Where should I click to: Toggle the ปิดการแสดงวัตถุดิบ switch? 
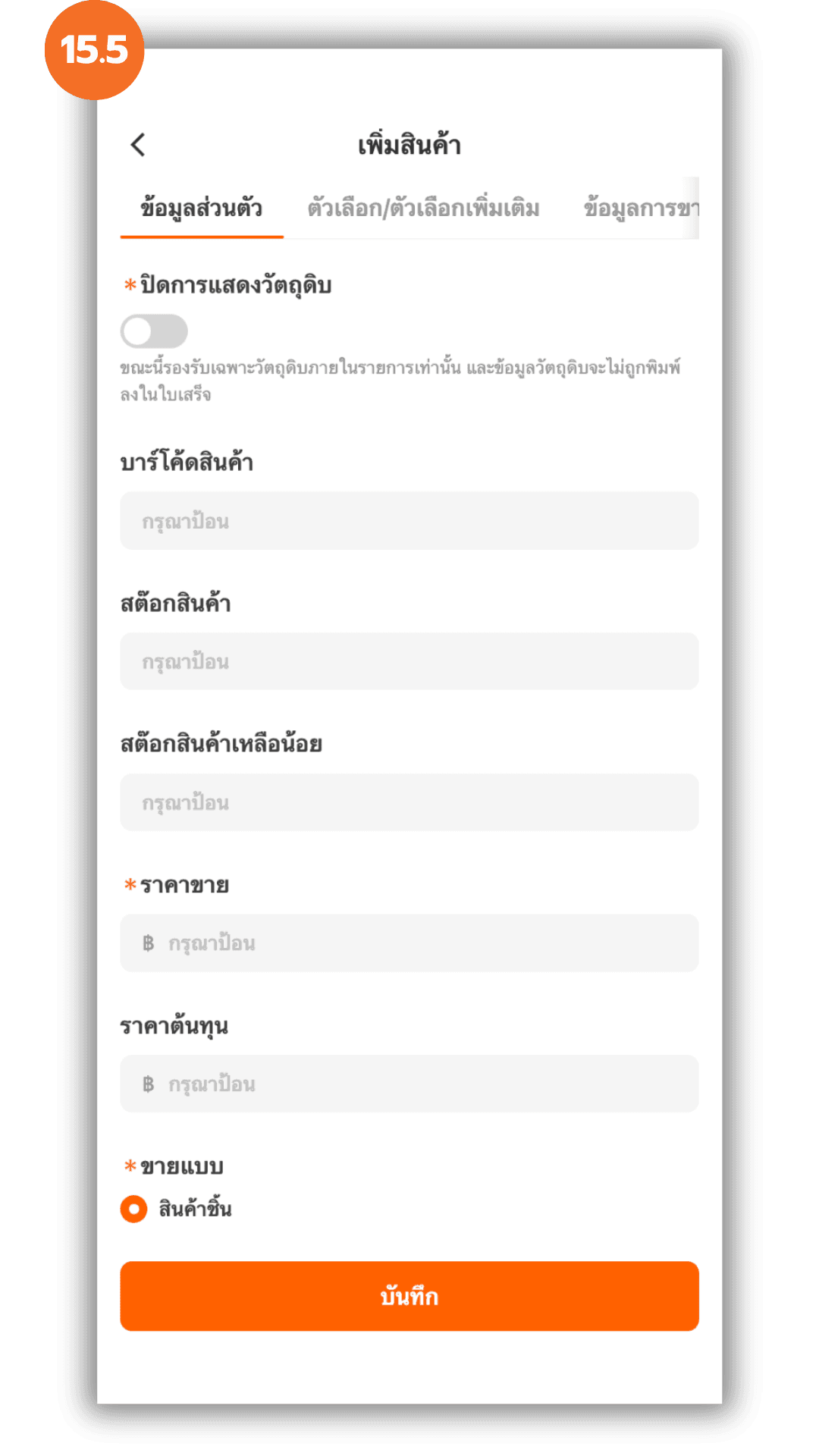pyautogui.click(x=154, y=331)
